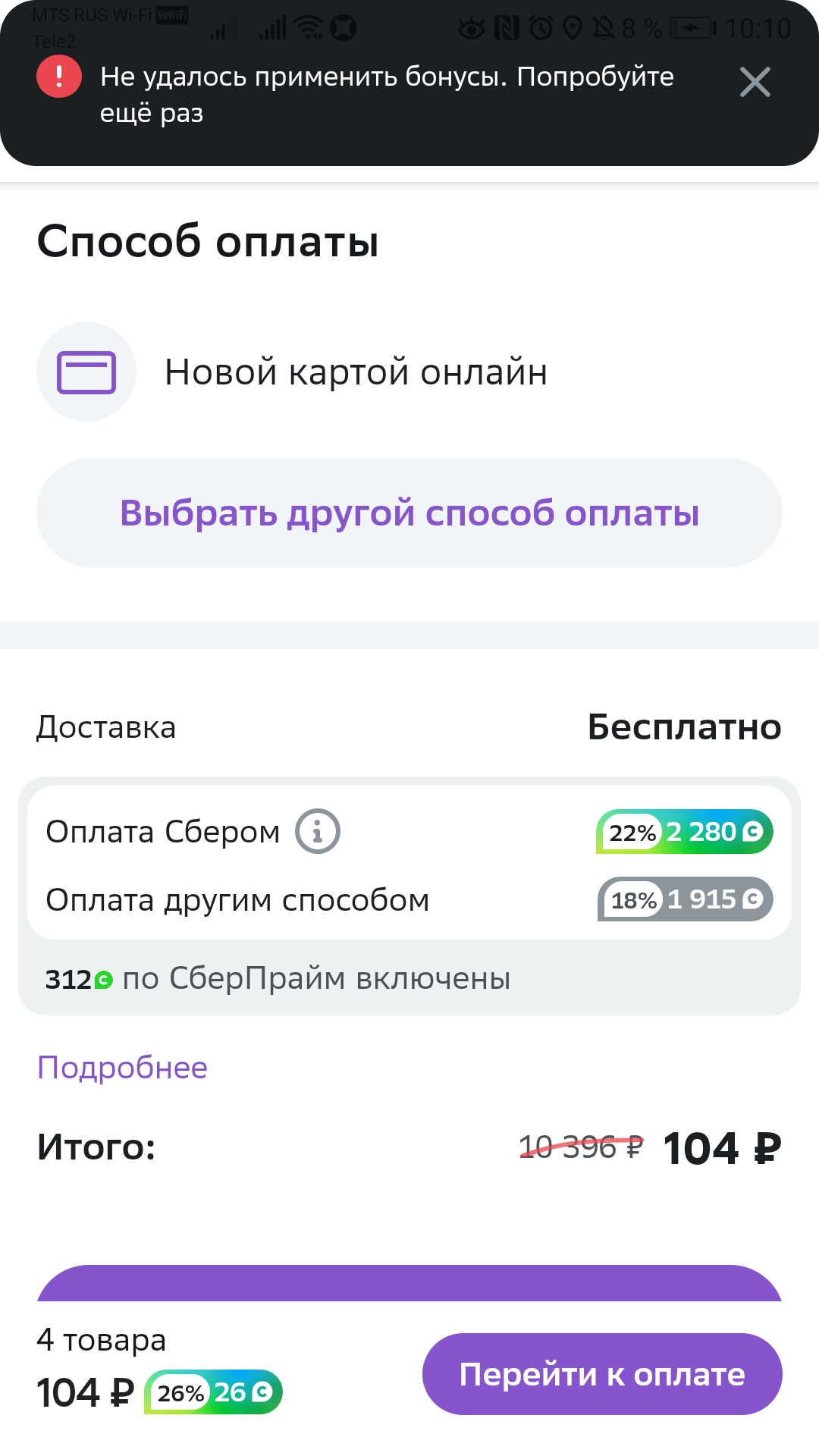Screen dimensions: 819x1456
Task: Dismiss the bonus error notification
Action: point(755,82)
